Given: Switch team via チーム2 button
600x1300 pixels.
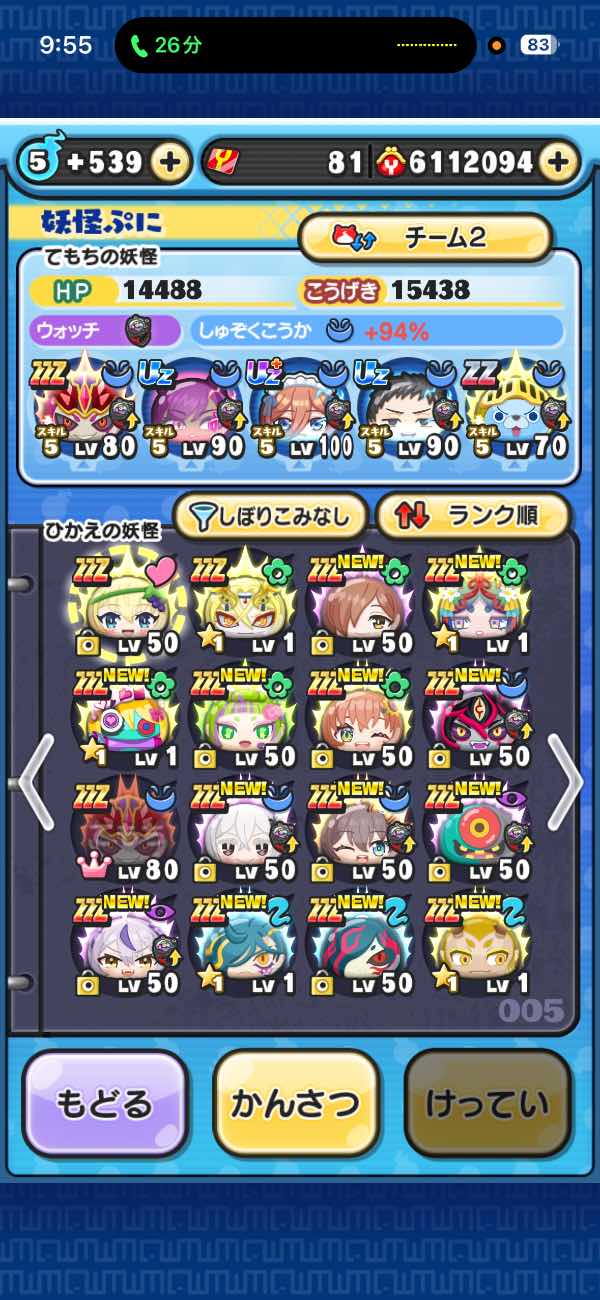Looking at the screenshot, I should (425, 237).
